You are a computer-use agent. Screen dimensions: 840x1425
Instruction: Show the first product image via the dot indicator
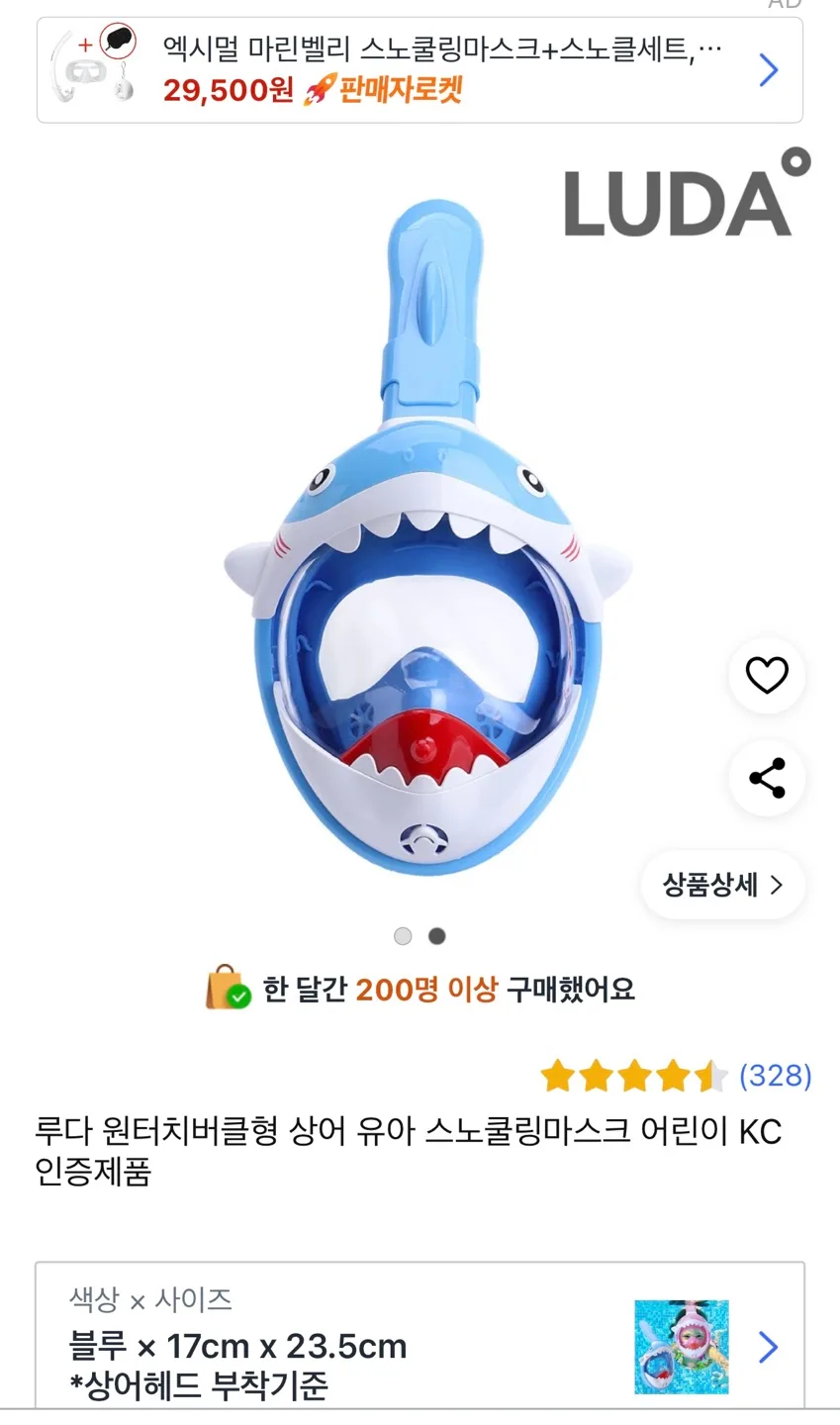pos(403,936)
